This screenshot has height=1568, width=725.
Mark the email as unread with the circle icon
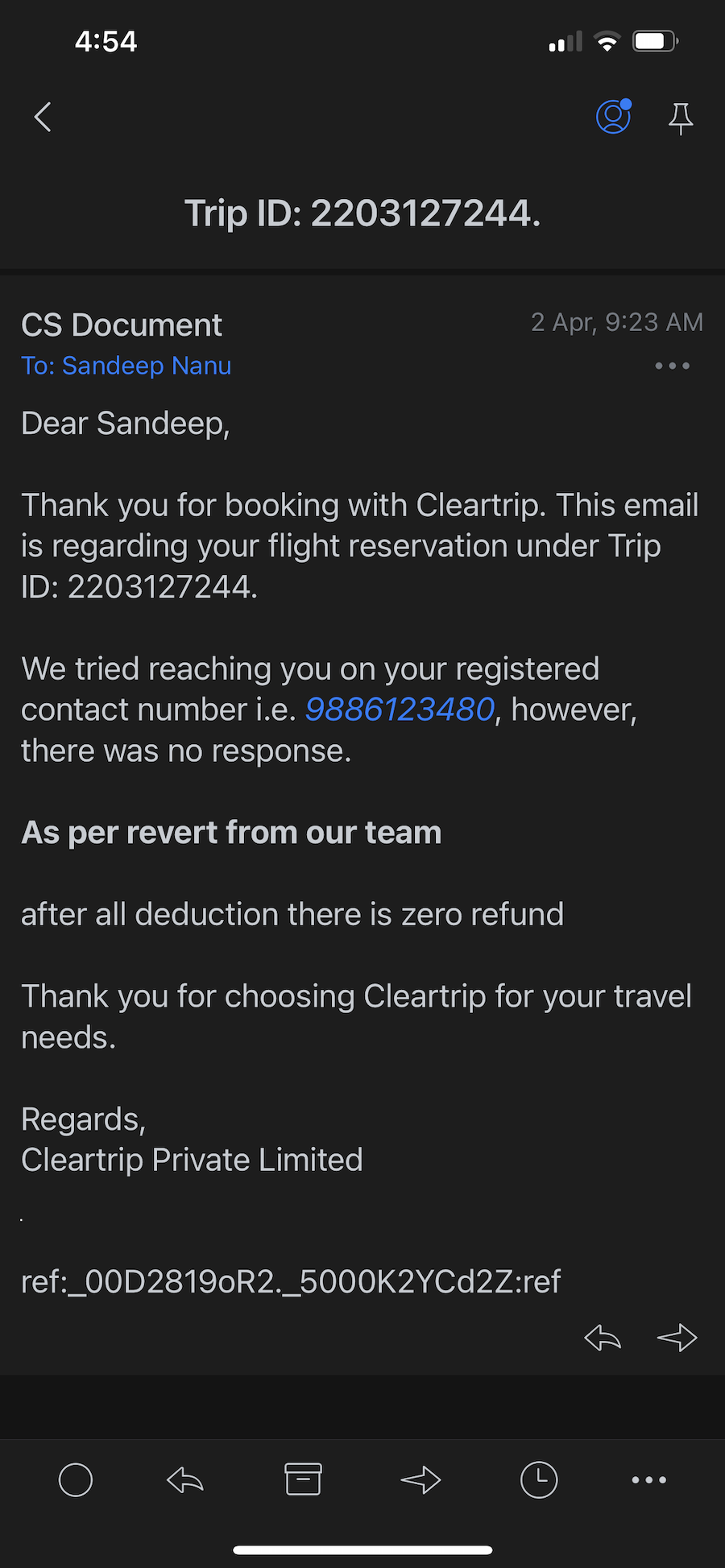coord(76,1479)
